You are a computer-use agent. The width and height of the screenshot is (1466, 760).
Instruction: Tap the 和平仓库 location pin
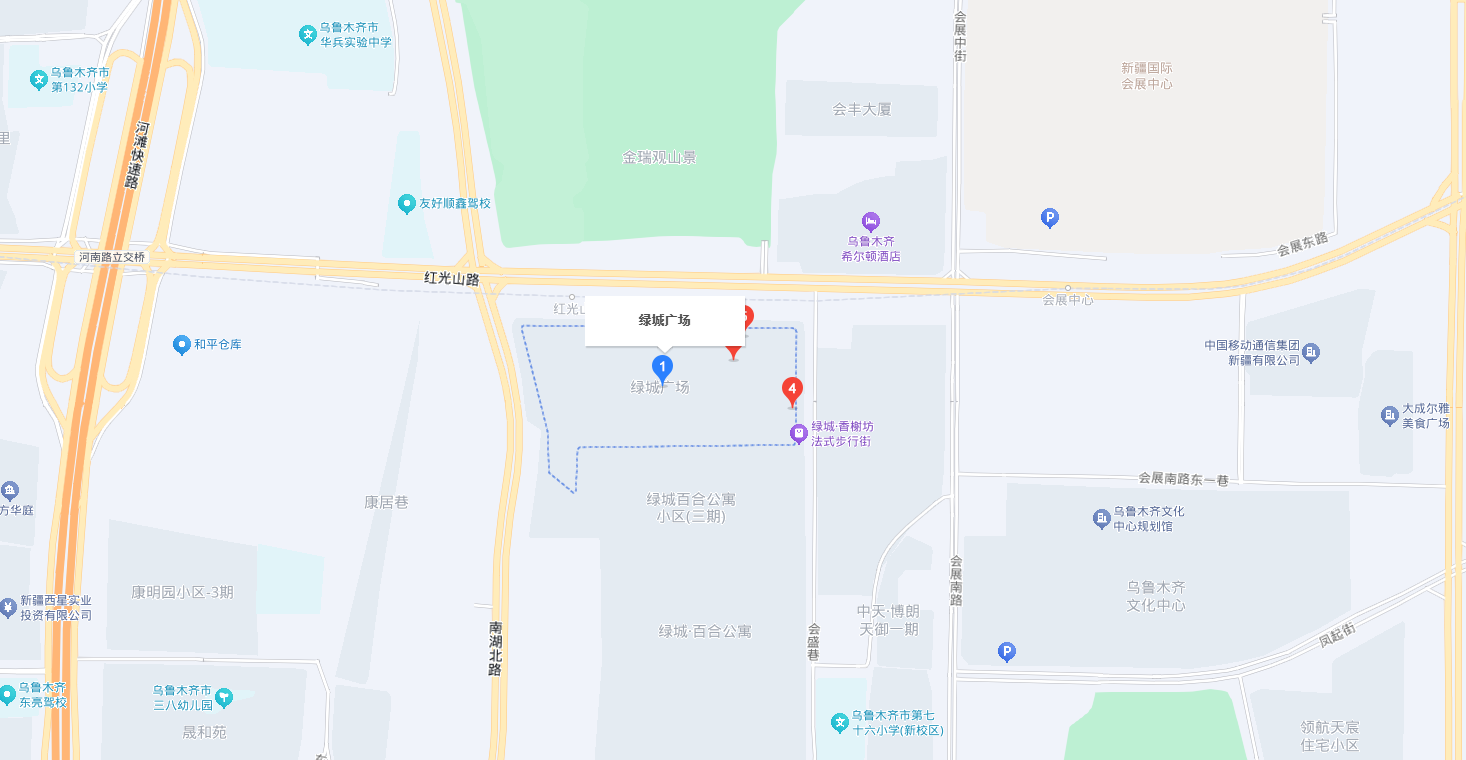pyautogui.click(x=182, y=345)
